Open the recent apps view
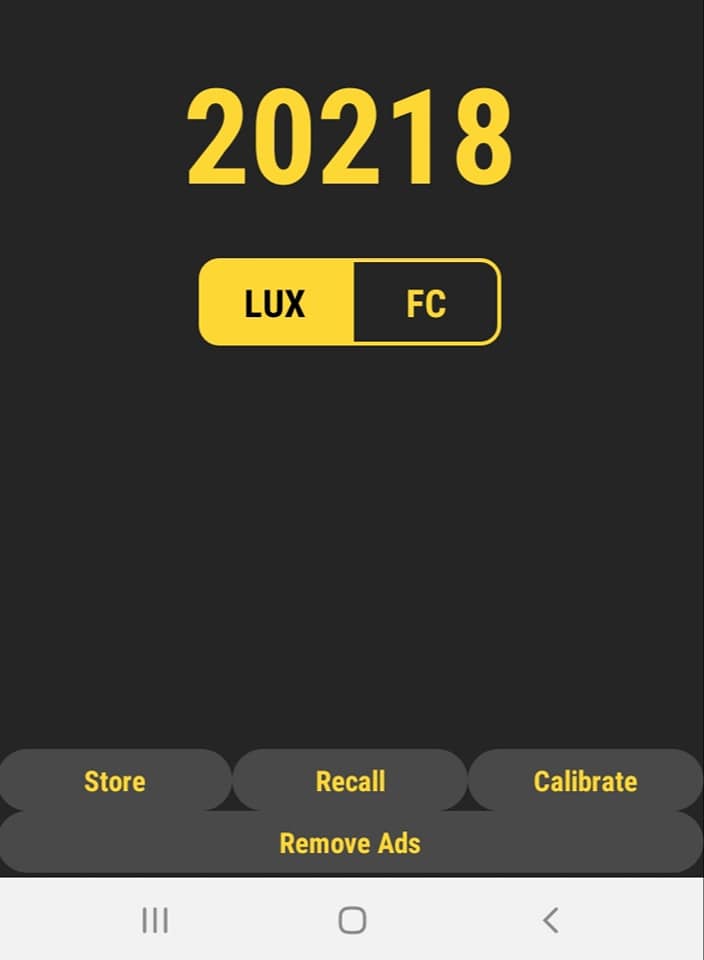The height and width of the screenshot is (960, 704). (155, 920)
